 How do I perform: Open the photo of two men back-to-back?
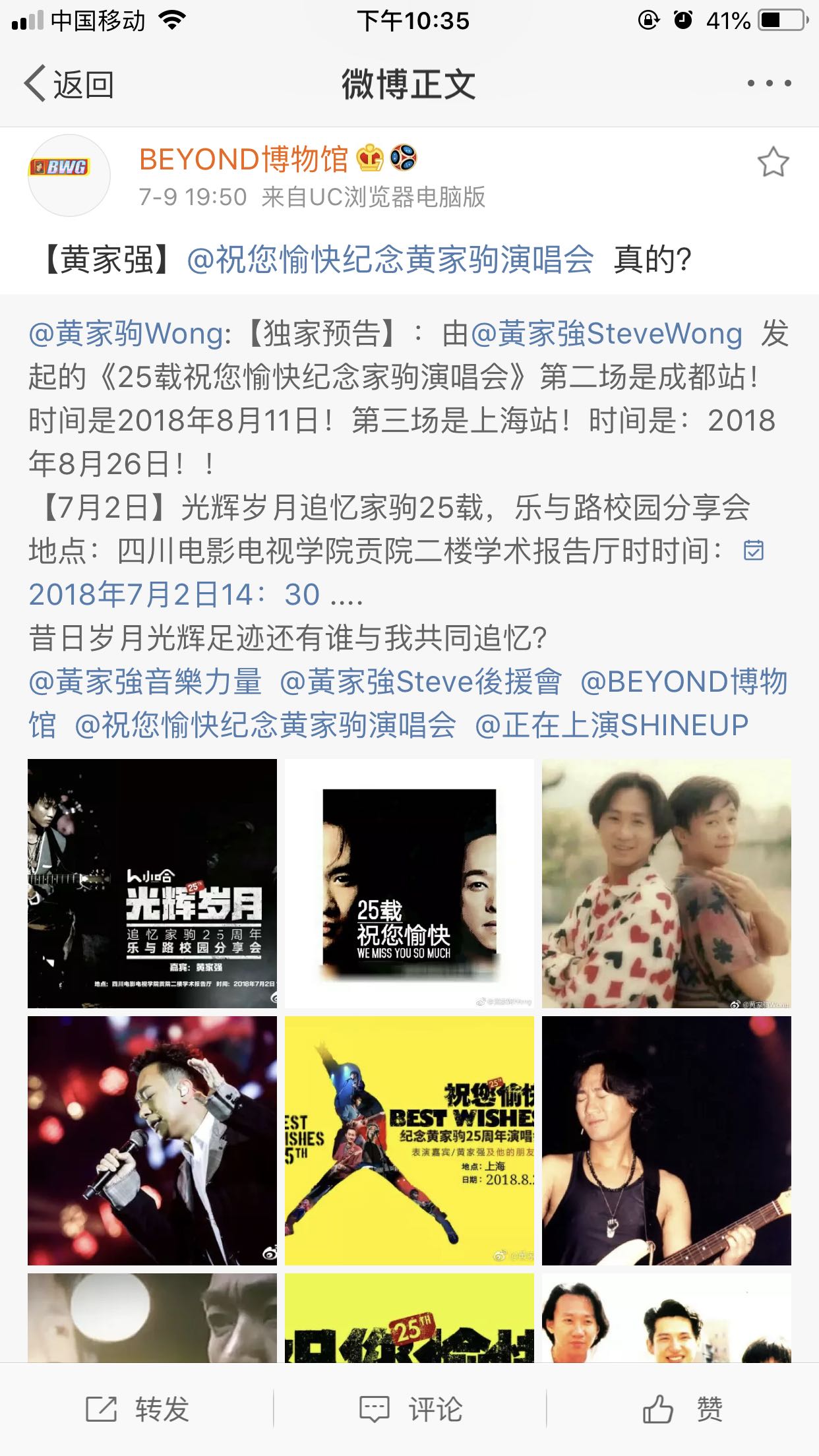[x=667, y=884]
